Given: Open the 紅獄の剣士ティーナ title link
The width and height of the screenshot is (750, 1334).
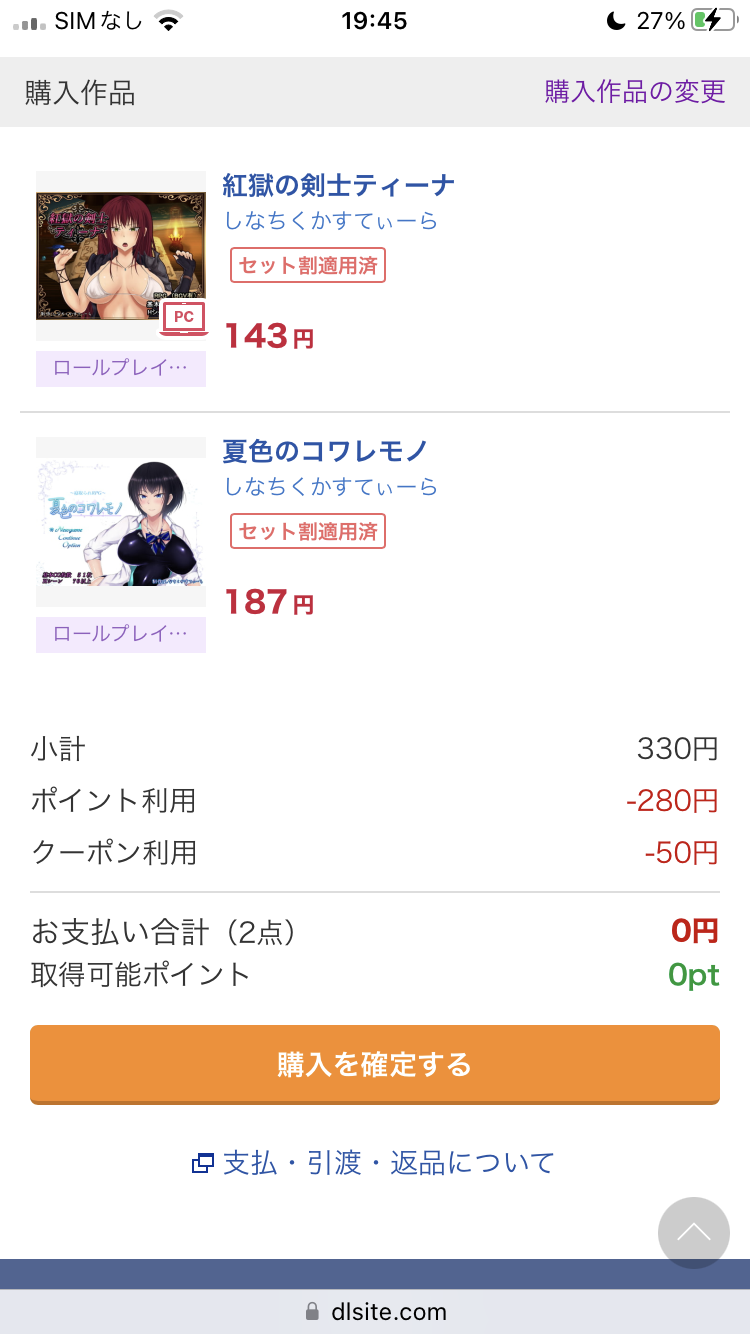Looking at the screenshot, I should coord(339,185).
